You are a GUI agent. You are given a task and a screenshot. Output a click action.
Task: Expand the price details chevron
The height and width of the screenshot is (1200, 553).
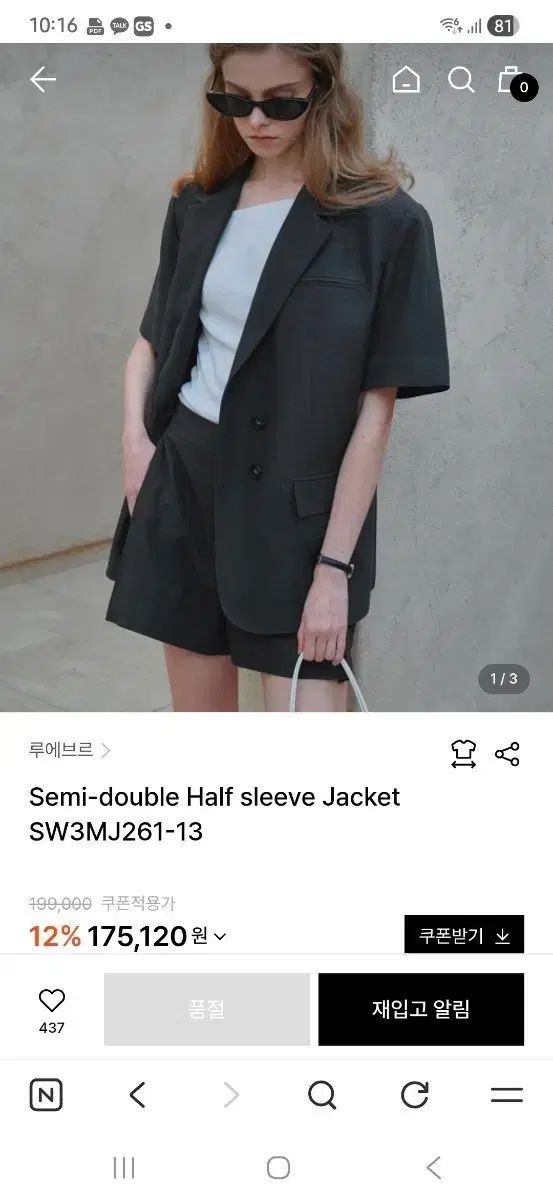pos(220,937)
